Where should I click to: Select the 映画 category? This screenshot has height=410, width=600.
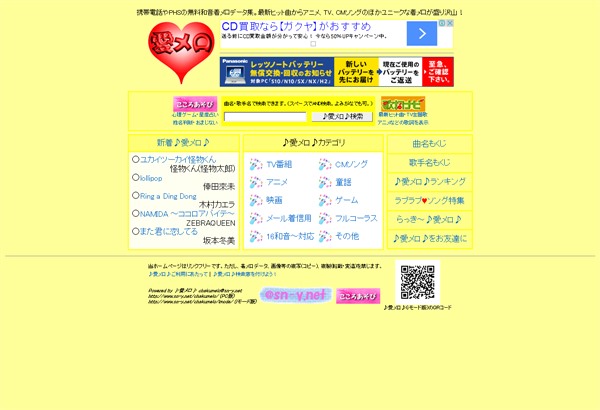[x=274, y=200]
